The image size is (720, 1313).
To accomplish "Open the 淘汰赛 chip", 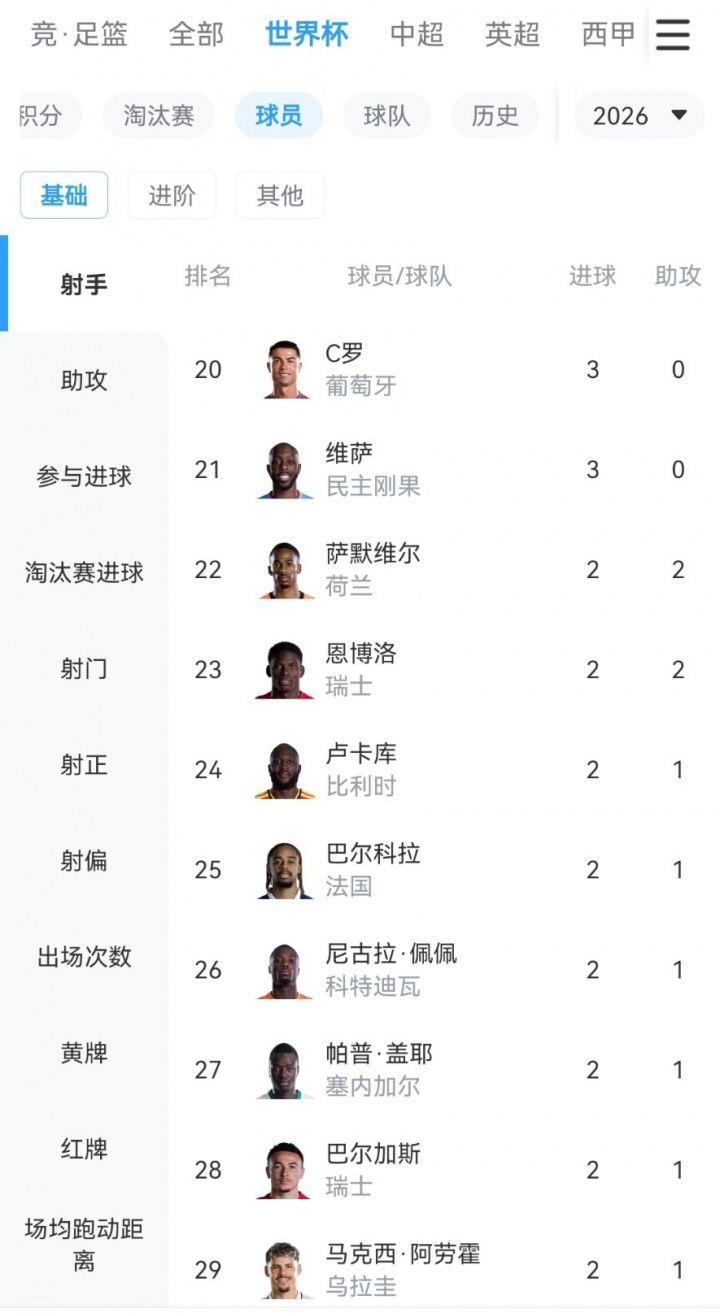I will coord(159,116).
